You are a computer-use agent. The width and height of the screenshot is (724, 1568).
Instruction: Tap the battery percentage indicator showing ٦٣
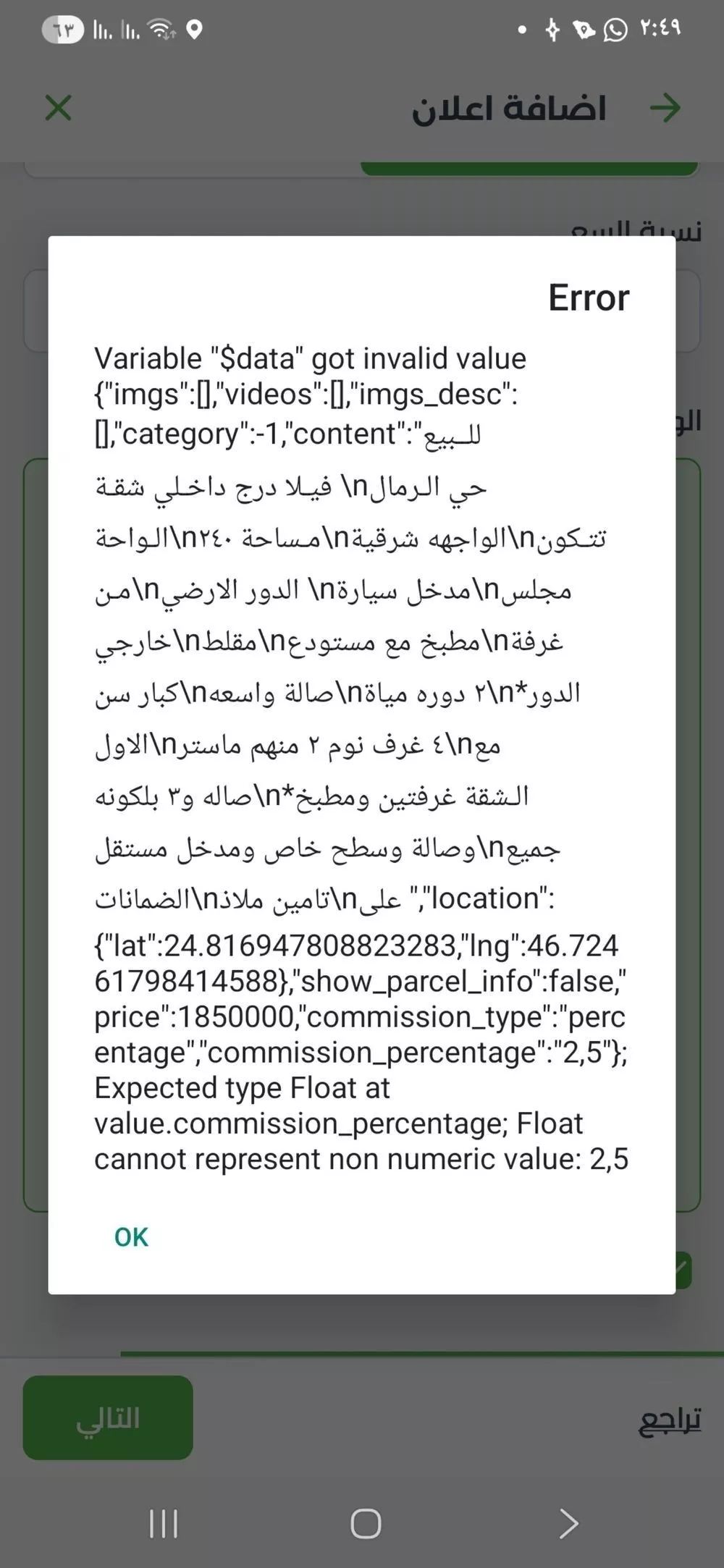pos(64,29)
